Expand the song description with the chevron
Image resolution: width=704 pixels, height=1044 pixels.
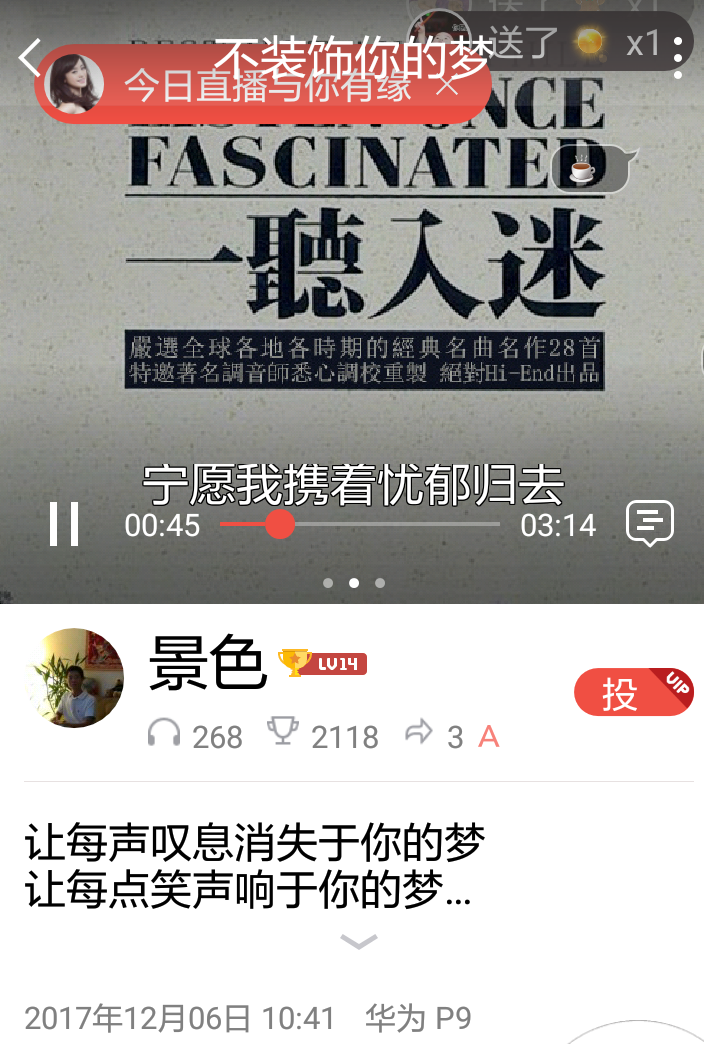pyautogui.click(x=358, y=941)
